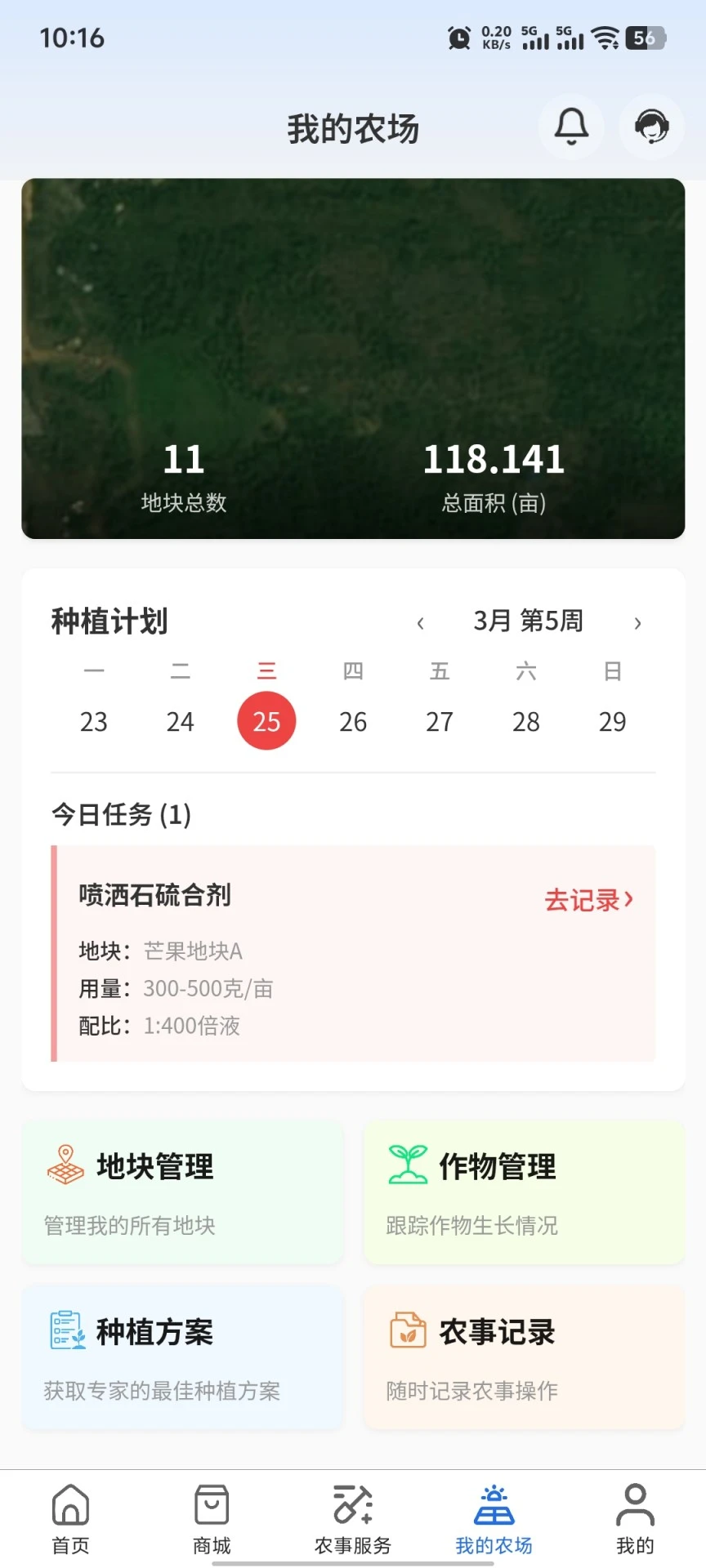The width and height of the screenshot is (706, 1568).
Task: Open customer service via headset icon
Action: [651, 127]
